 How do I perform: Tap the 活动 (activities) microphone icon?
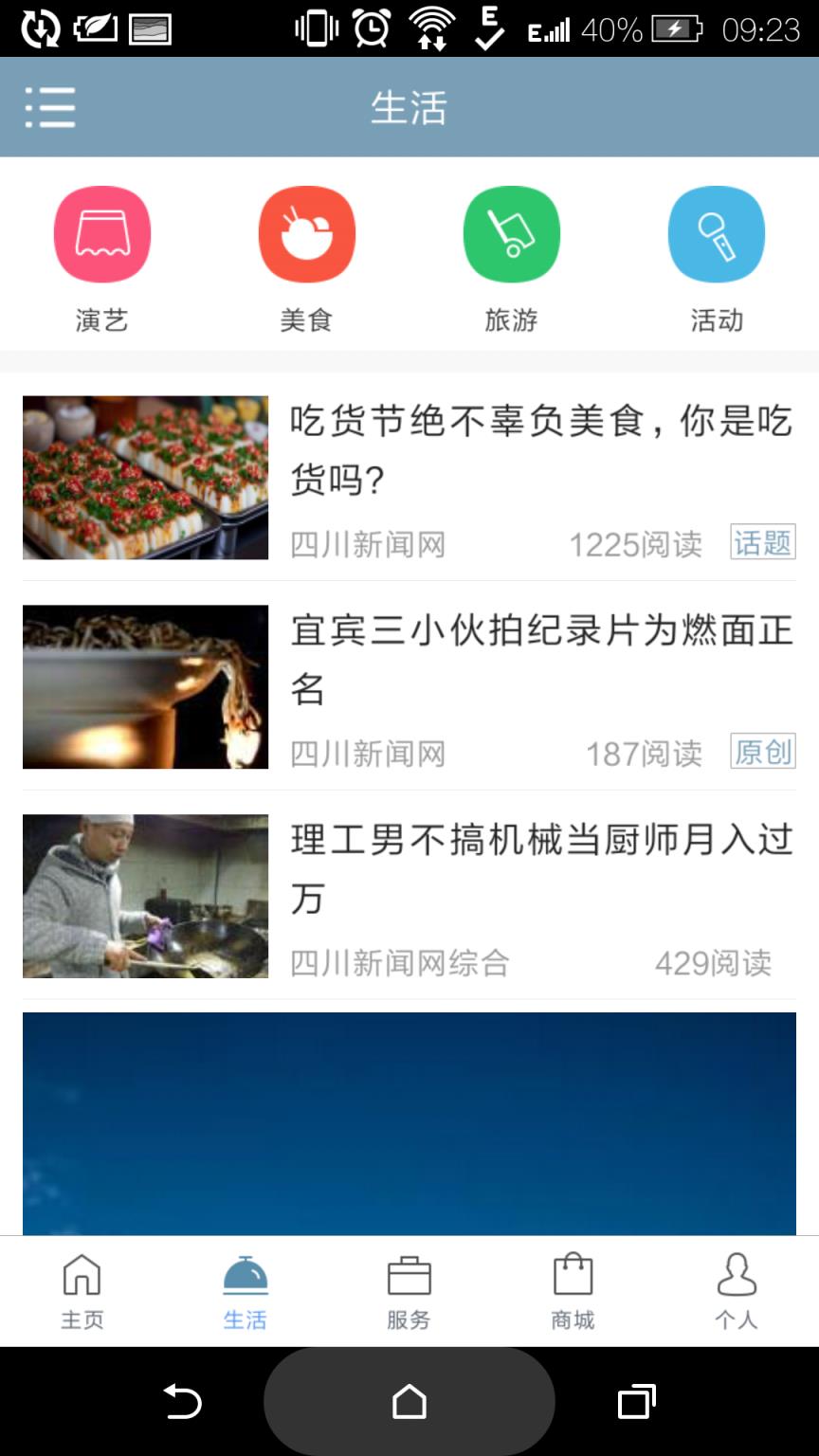717,233
